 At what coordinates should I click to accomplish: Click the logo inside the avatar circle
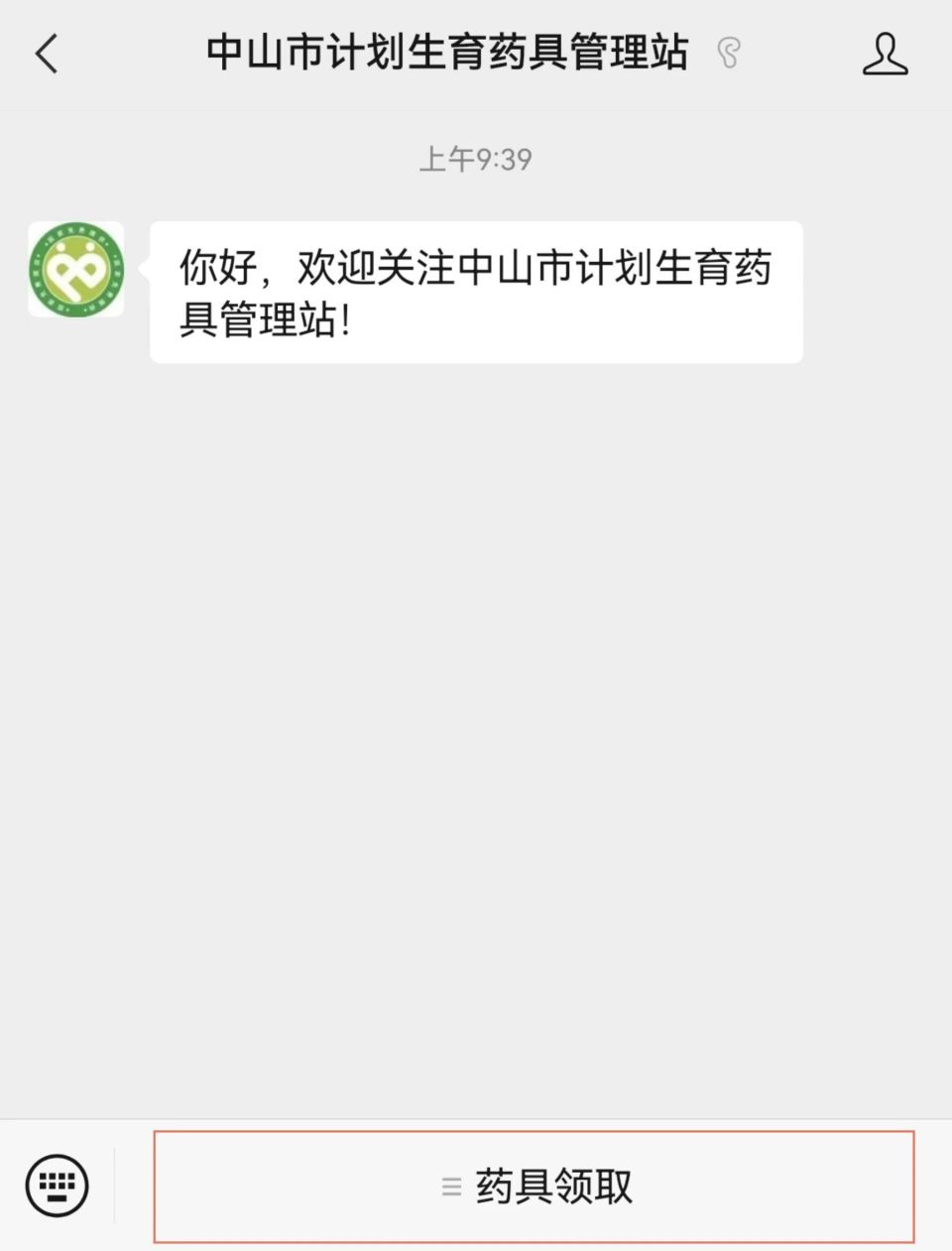[76, 270]
